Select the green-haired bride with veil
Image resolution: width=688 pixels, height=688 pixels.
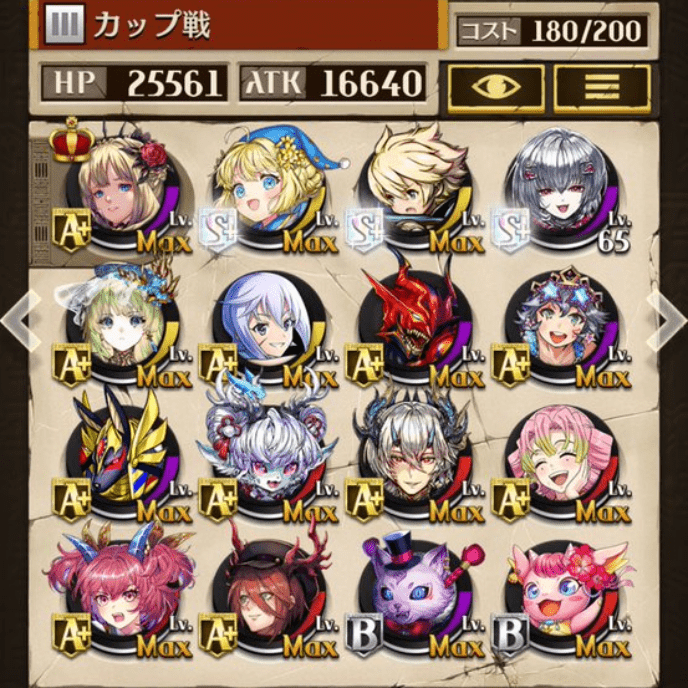(x=122, y=322)
